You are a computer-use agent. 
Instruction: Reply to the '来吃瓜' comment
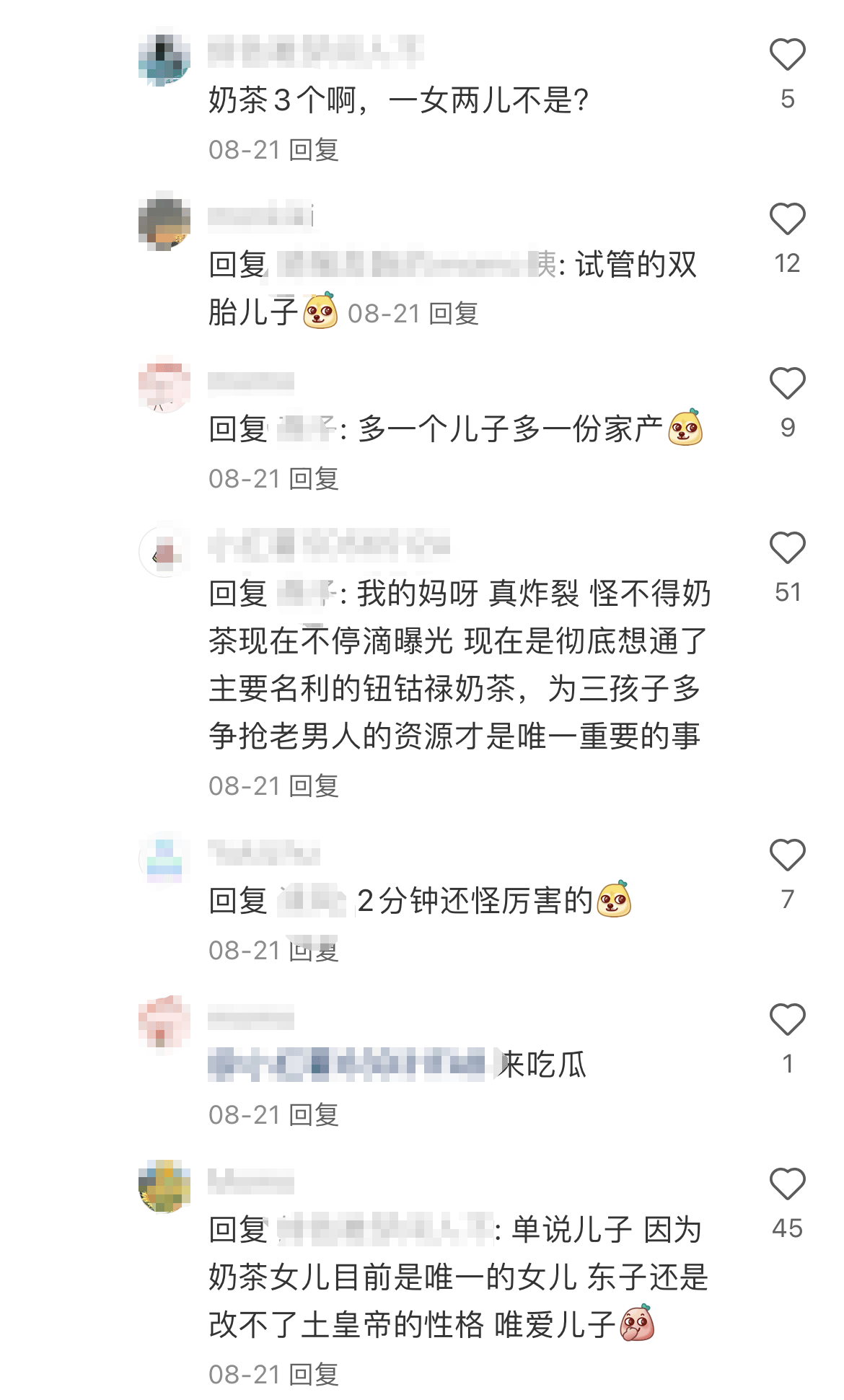pos(314,1115)
